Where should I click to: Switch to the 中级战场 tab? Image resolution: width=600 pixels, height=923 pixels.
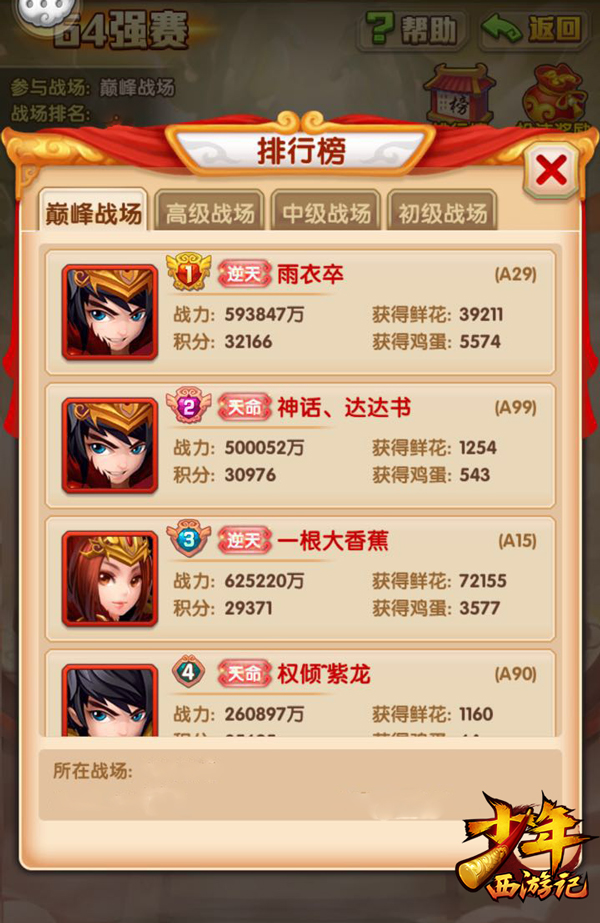coord(326,213)
